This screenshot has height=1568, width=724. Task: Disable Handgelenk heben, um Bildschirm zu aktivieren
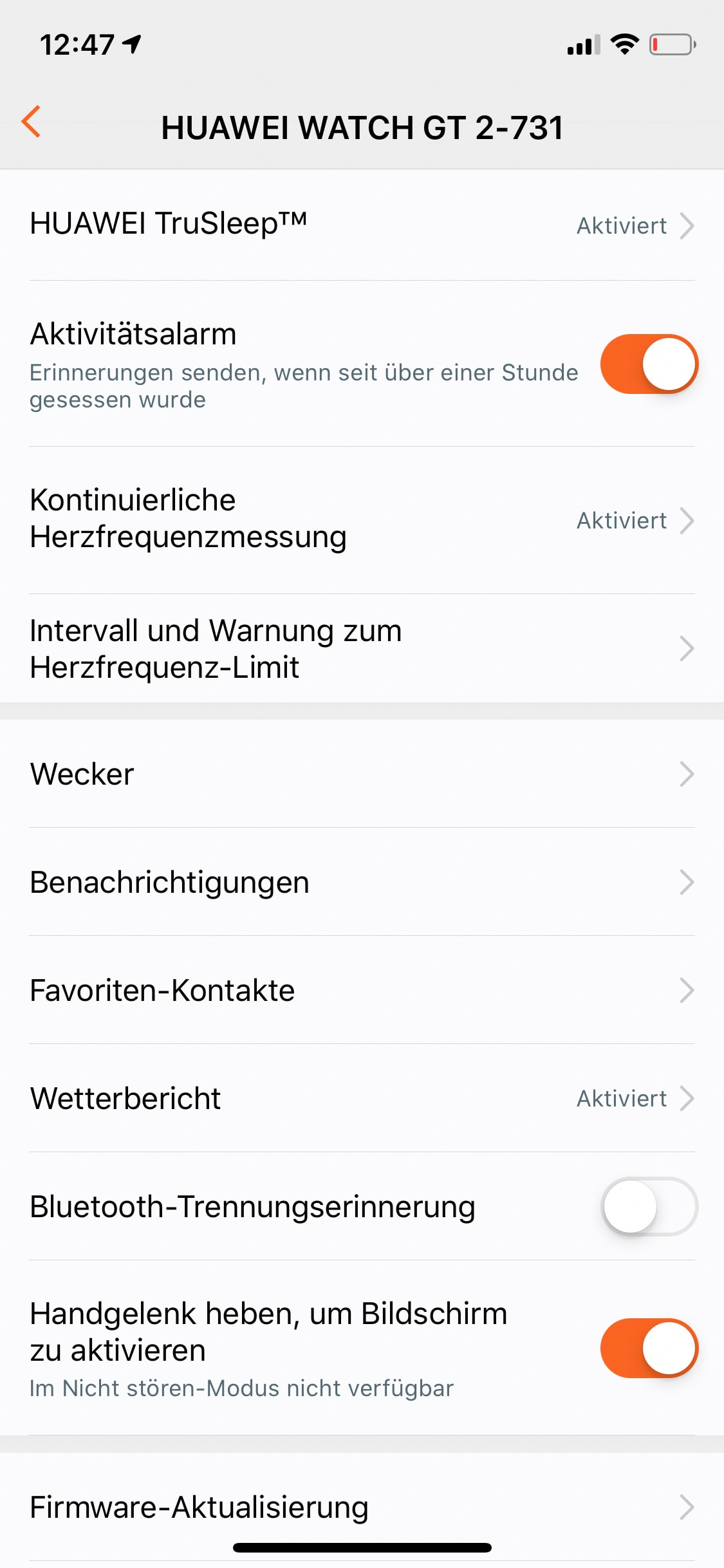pos(649,1348)
